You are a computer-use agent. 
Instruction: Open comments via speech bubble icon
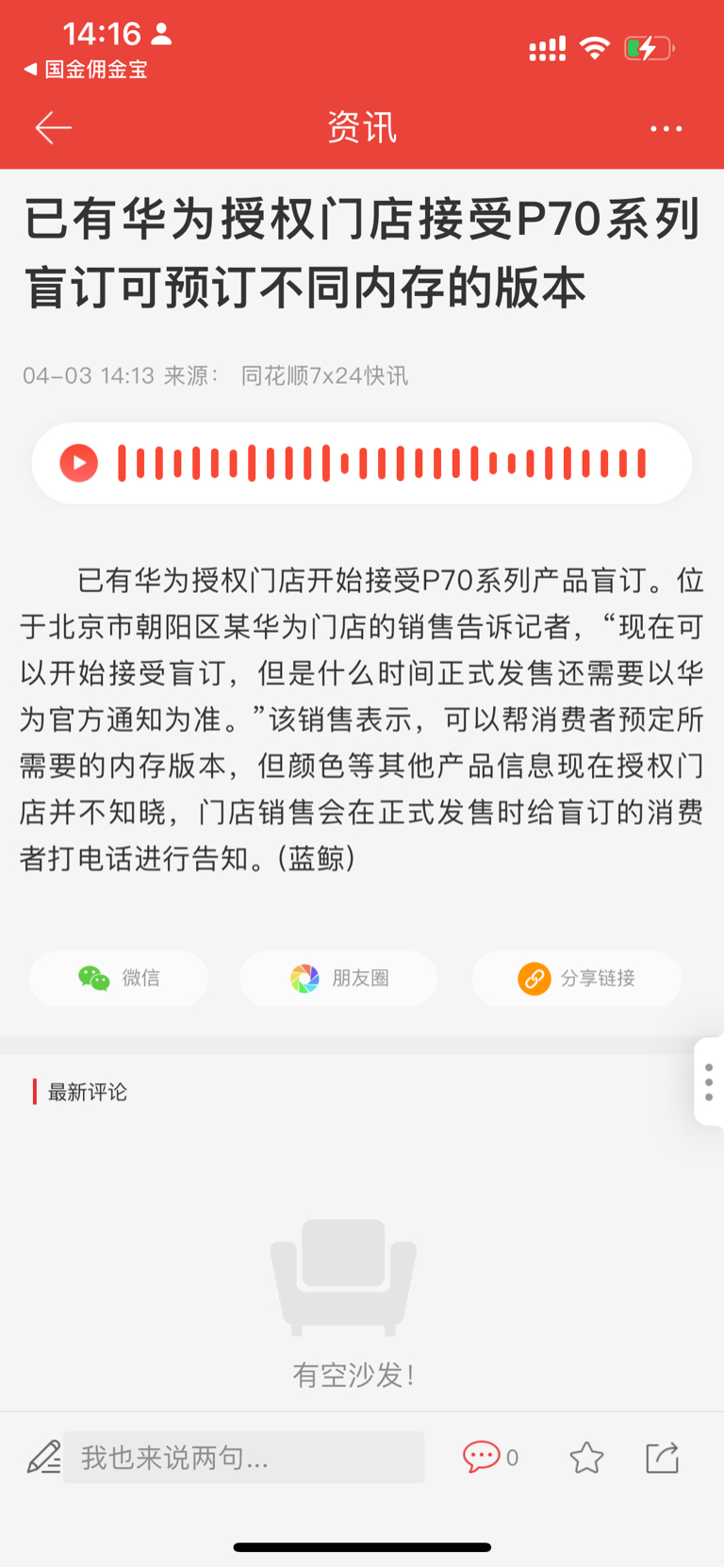click(x=483, y=1456)
